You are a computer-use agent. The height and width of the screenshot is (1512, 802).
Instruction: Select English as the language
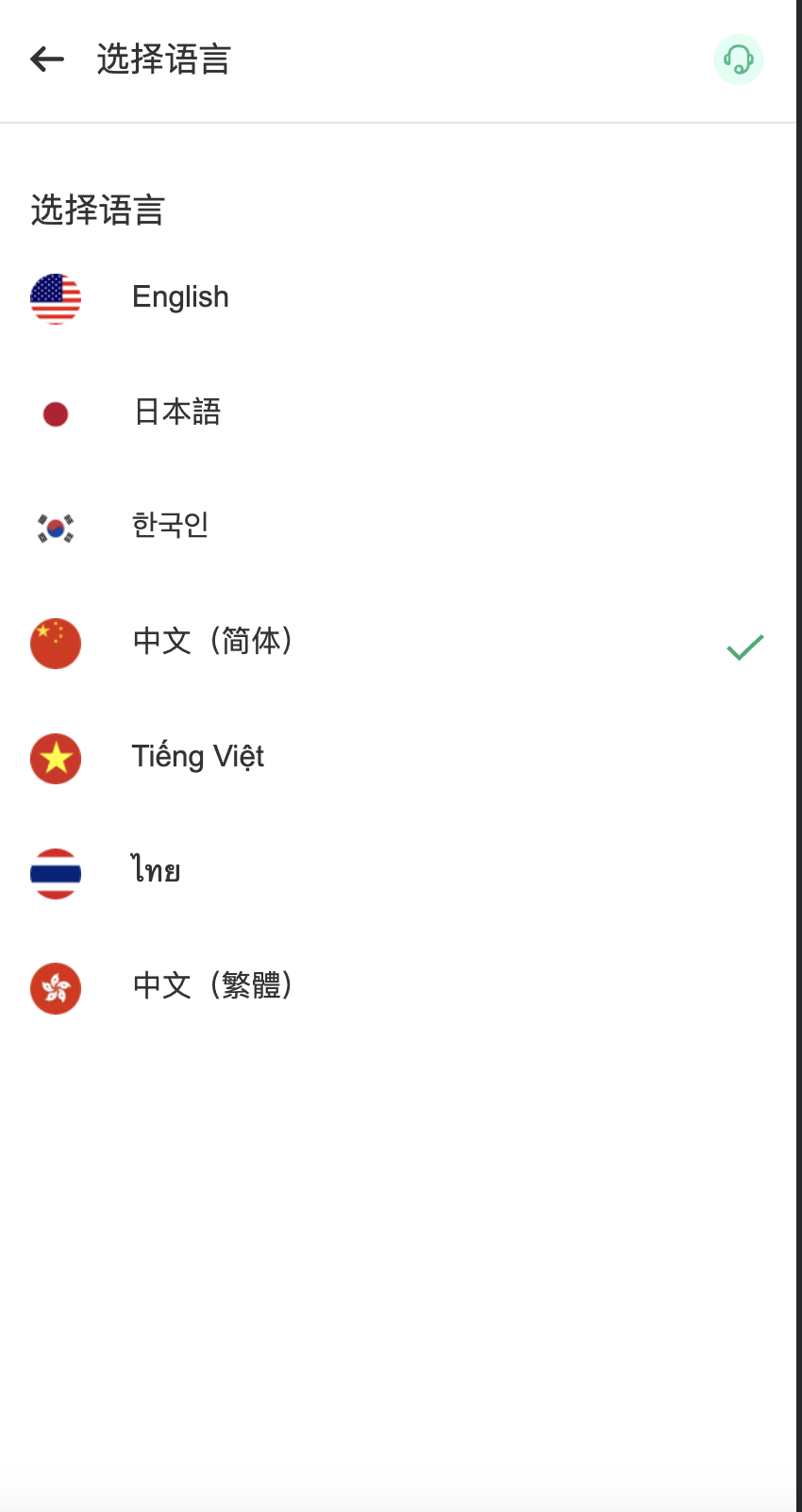[x=180, y=297]
